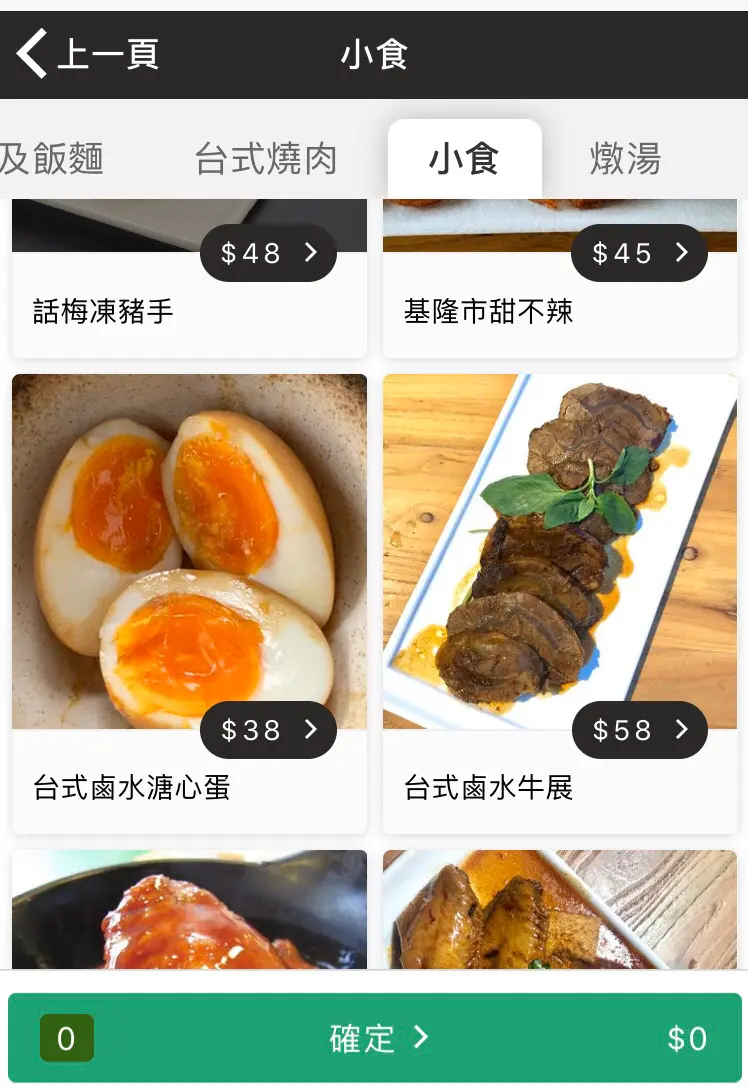The image size is (748, 1089).
Task: Tap the $48 button for 話梅凍豬手
Action: 268,254
